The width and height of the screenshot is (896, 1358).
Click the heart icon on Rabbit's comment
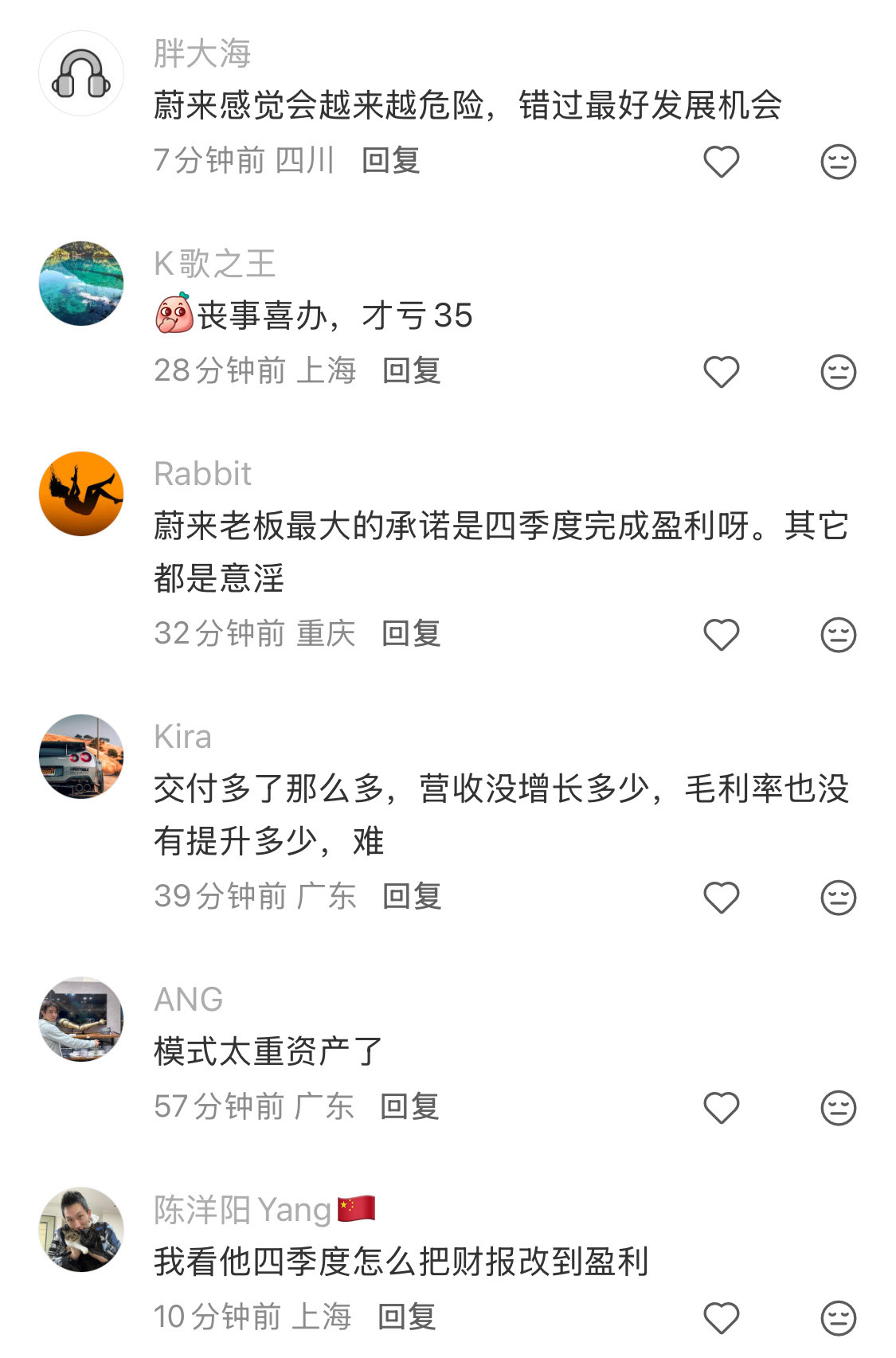tap(720, 633)
